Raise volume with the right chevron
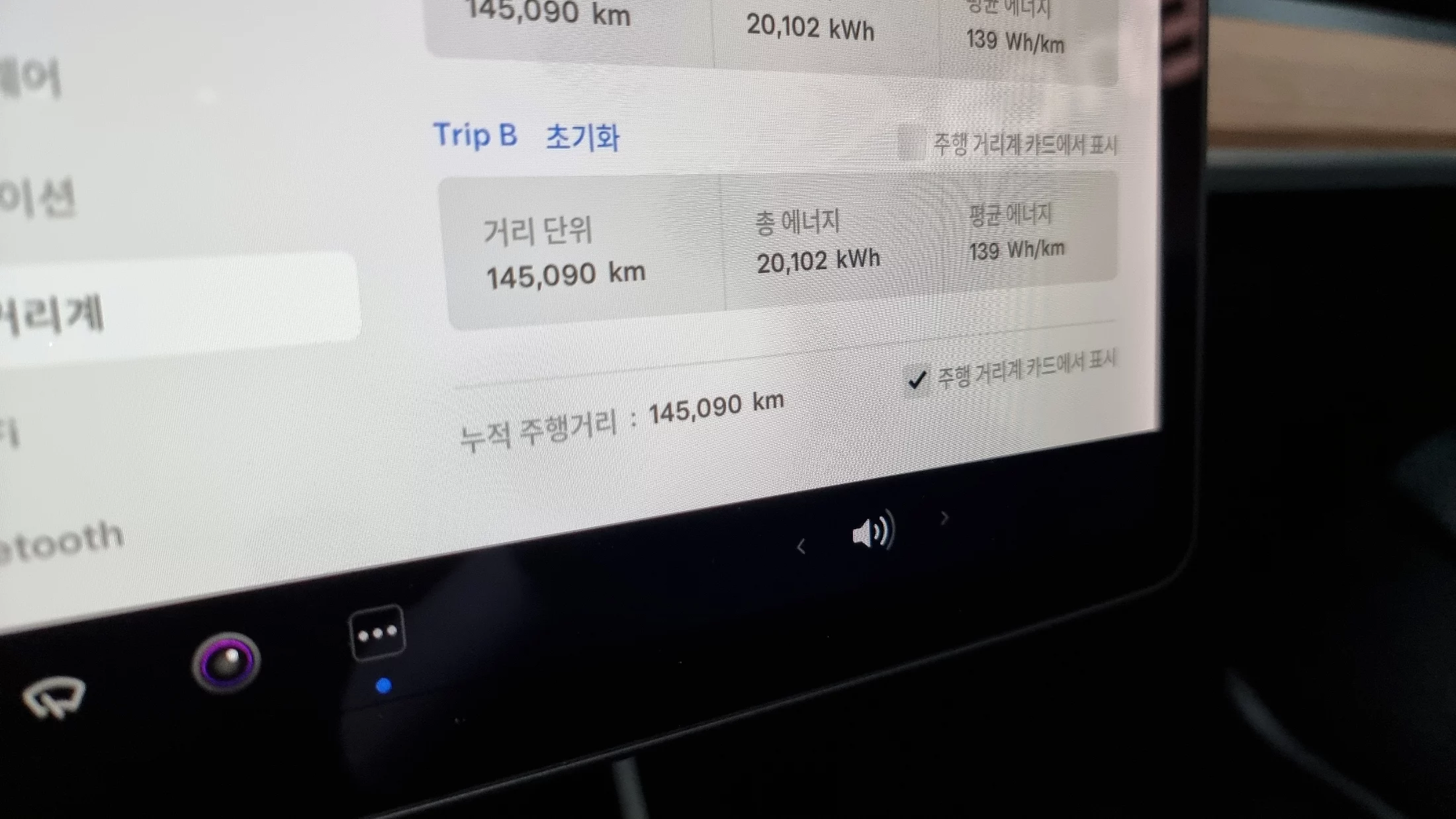1456x819 pixels. (944, 518)
